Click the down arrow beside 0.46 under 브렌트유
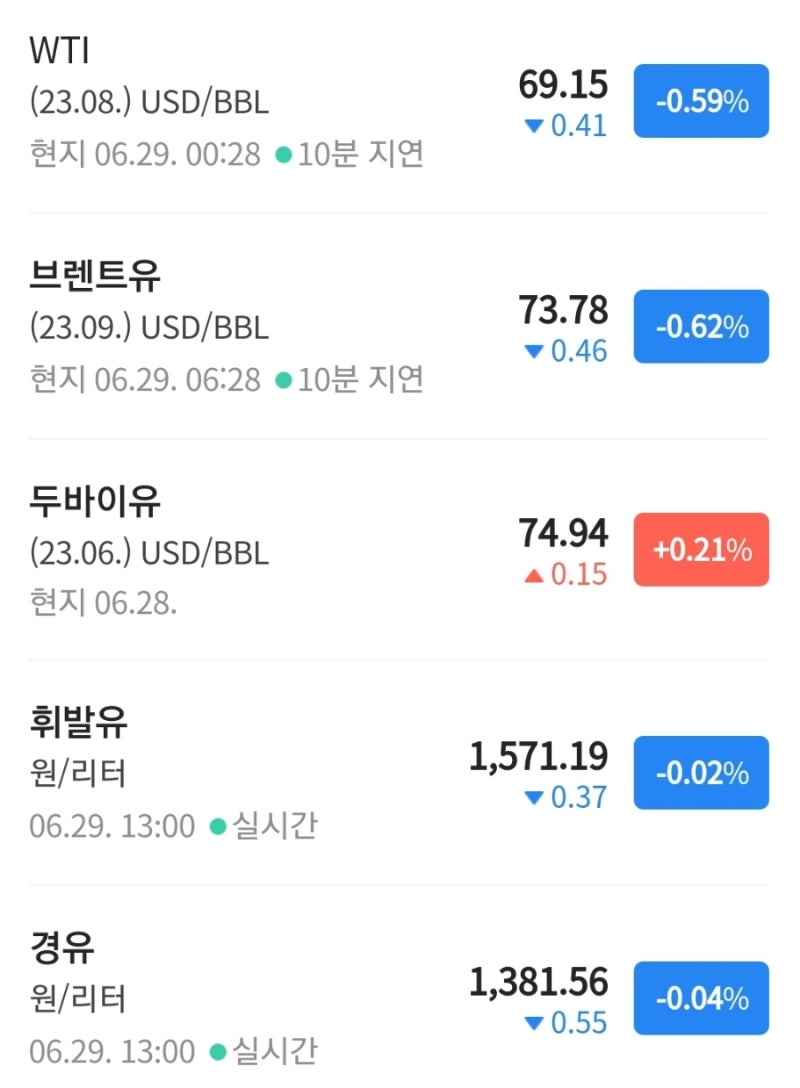 [536, 352]
